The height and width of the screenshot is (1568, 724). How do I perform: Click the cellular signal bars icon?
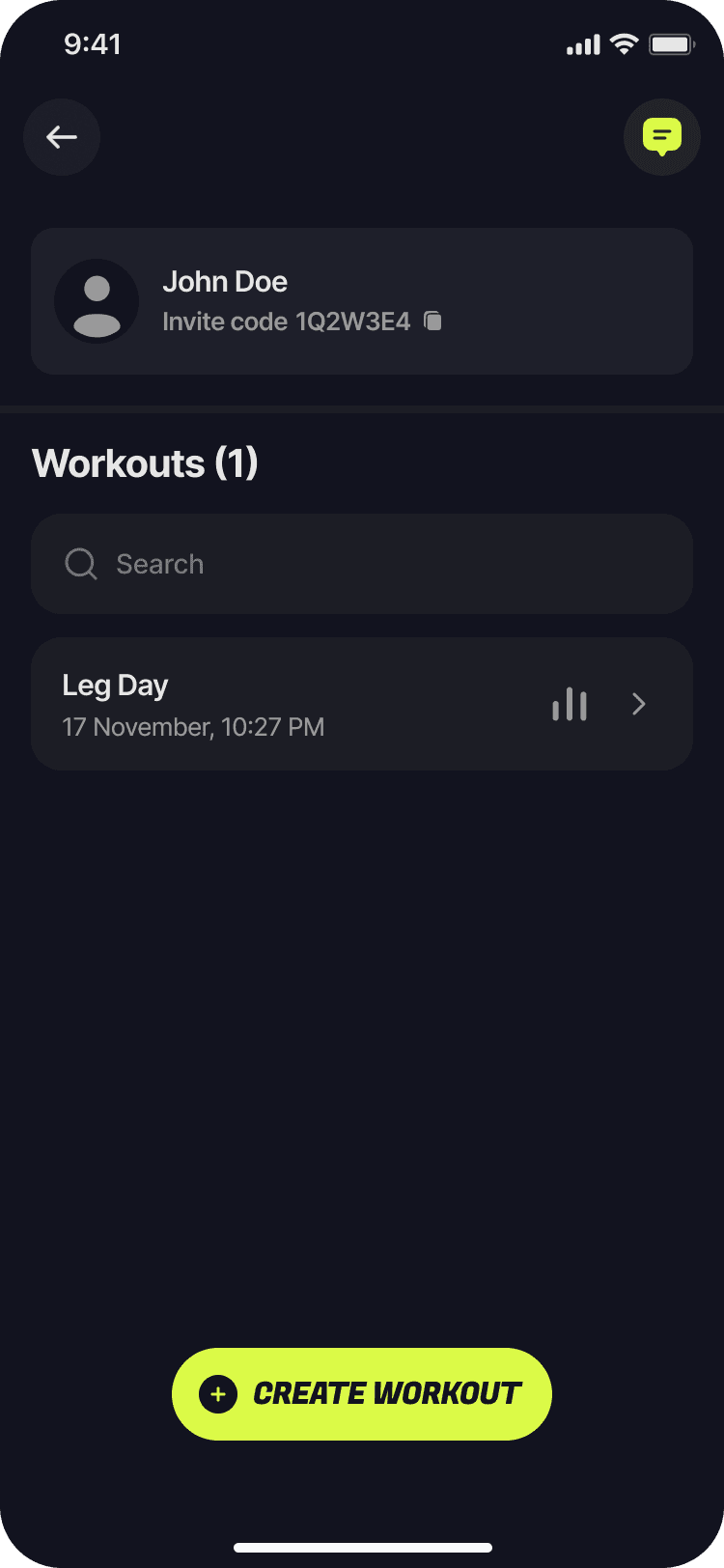[580, 44]
